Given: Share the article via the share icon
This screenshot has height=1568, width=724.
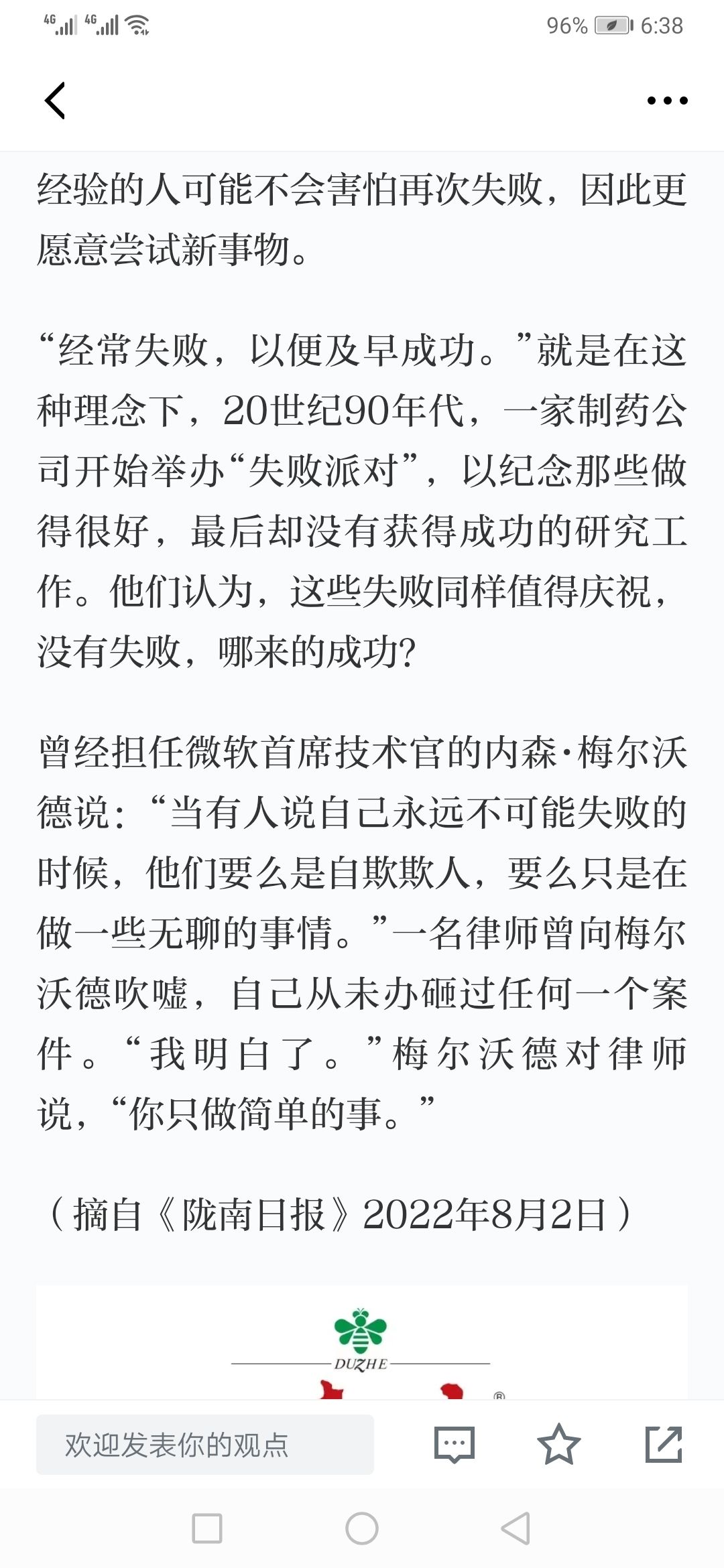Looking at the screenshot, I should pyautogui.click(x=664, y=1445).
